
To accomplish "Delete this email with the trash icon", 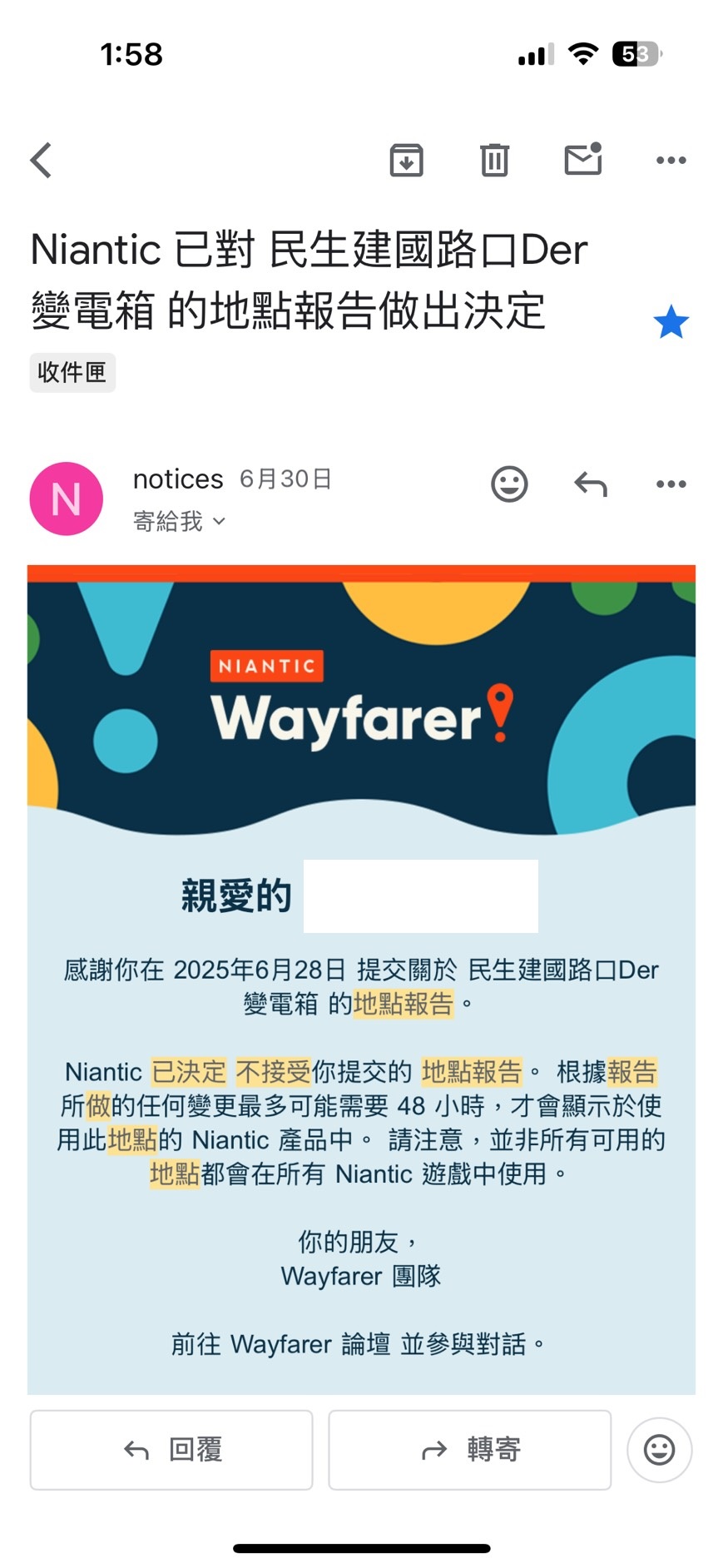I will coord(494,160).
